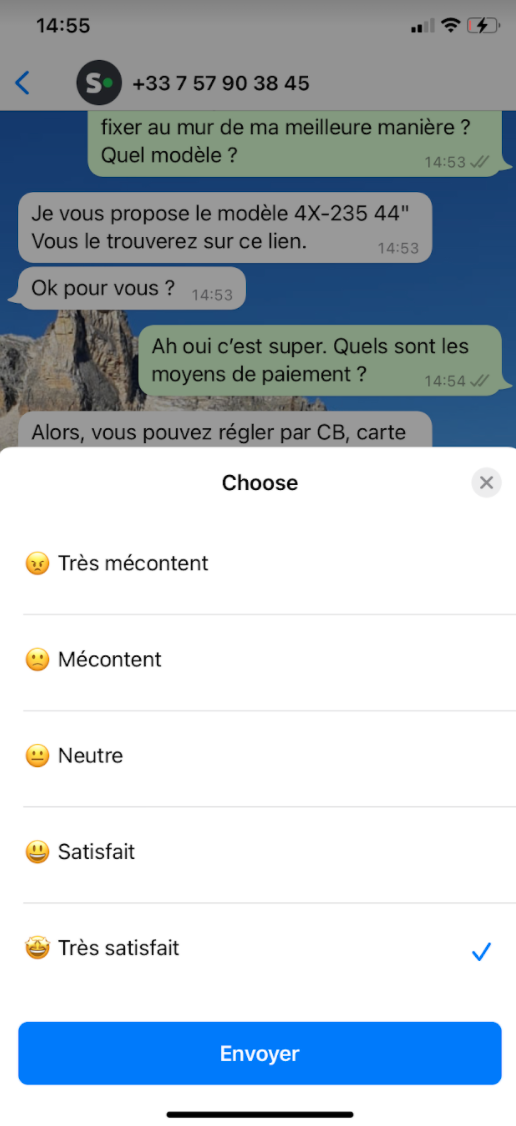
Task: Close the Choose sheet
Action: tap(486, 483)
